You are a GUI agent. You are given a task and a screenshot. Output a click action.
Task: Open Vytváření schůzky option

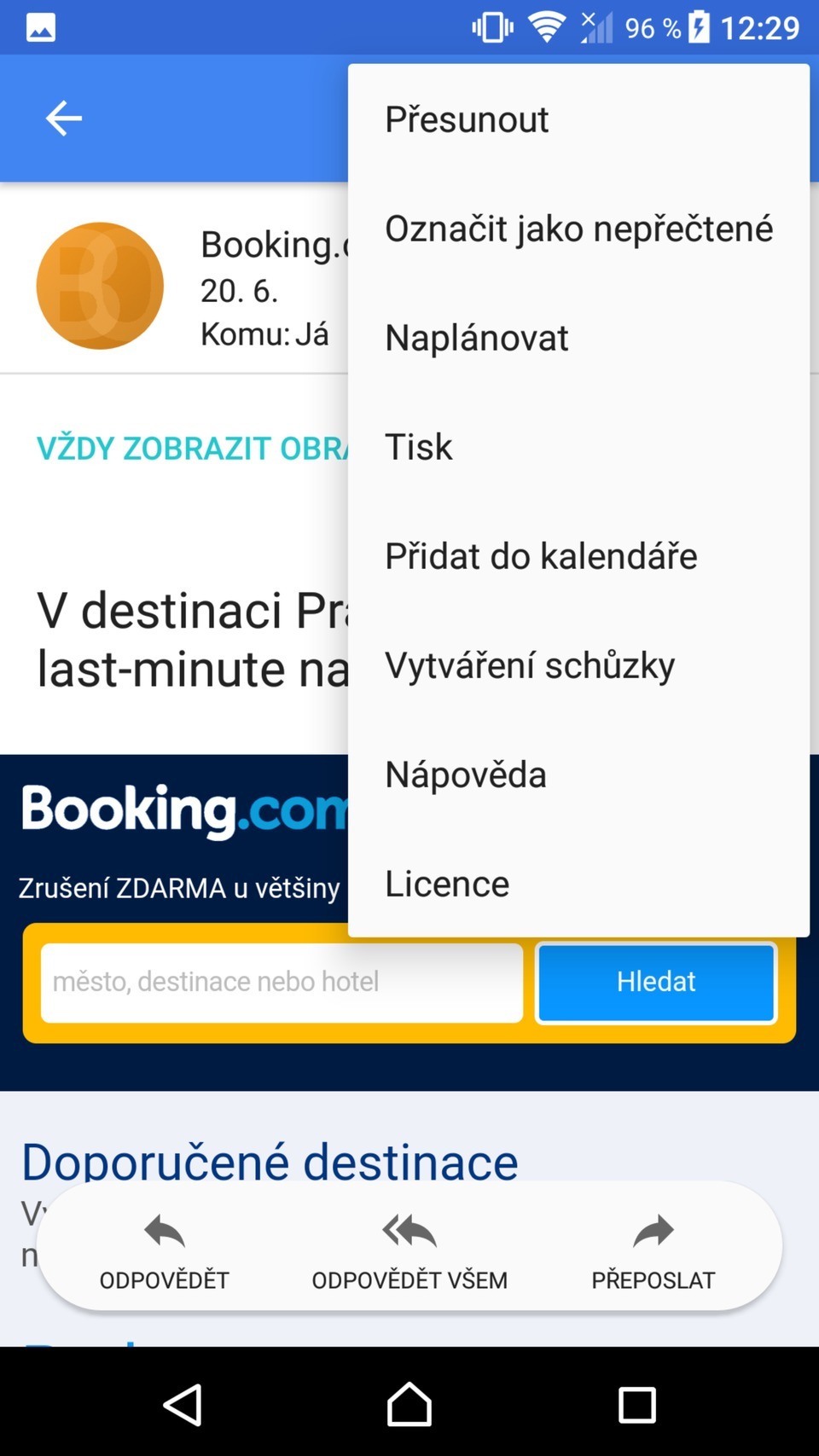point(530,665)
